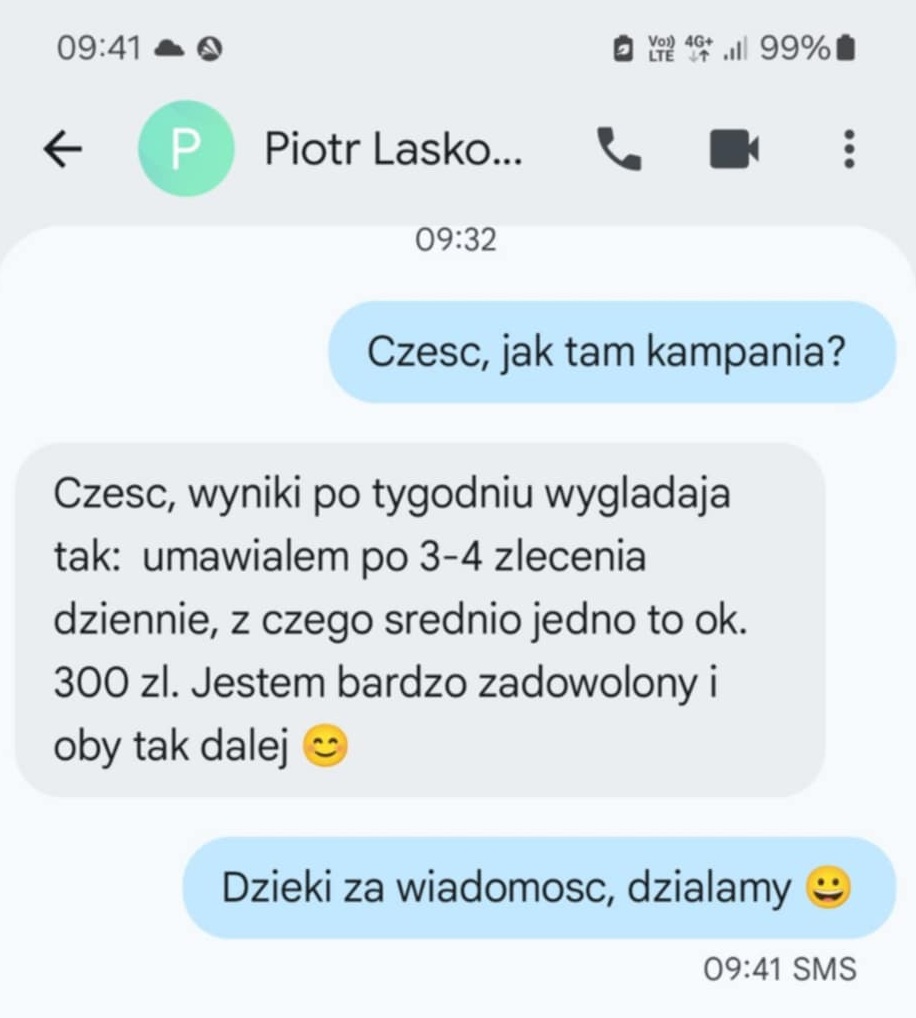Open the three-dot overflow menu
Screen dimensions: 916x1018
849,150
